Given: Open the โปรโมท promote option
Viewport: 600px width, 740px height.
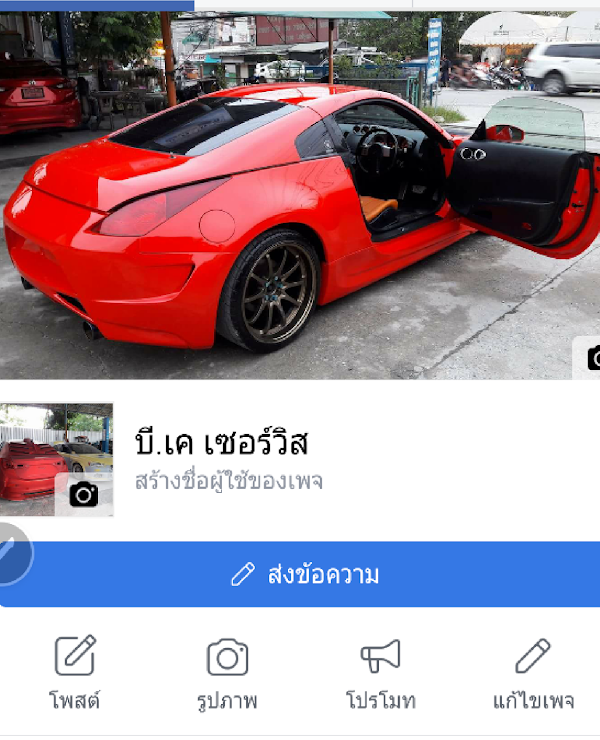Looking at the screenshot, I should (x=380, y=672).
